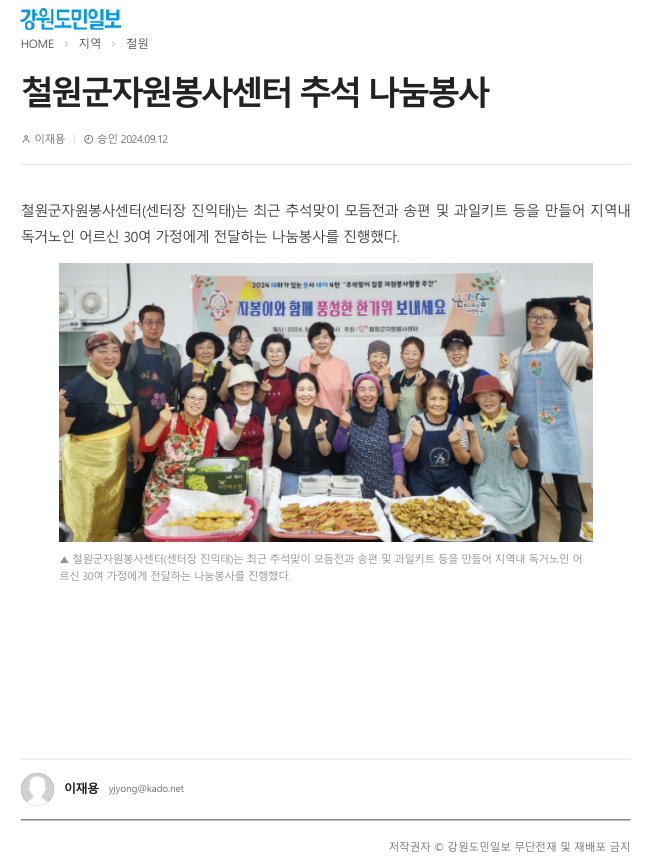The width and height of the screenshot is (652, 860).
Task: Open reporter 이재용's profile at bottom
Action: click(81, 788)
